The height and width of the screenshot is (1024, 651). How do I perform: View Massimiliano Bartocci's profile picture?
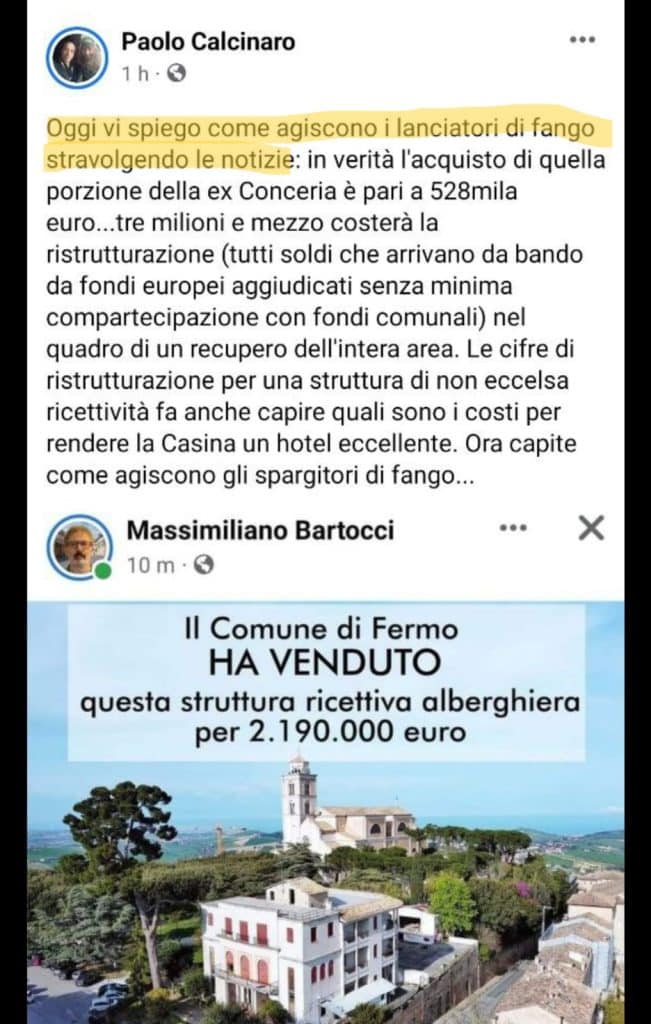(x=79, y=547)
